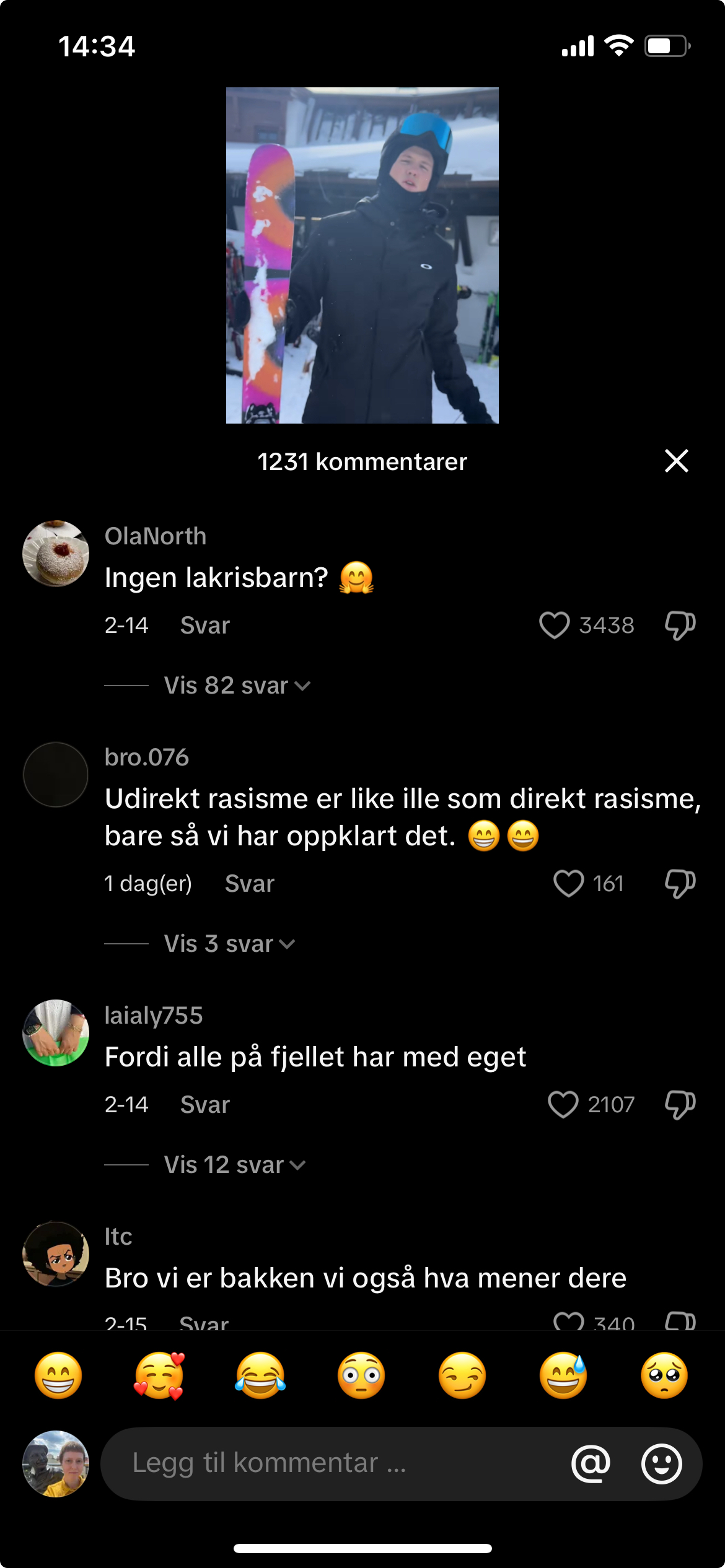Dislike OlaNorth's comment
Viewport: 725px width, 1568px height.
[x=680, y=625]
